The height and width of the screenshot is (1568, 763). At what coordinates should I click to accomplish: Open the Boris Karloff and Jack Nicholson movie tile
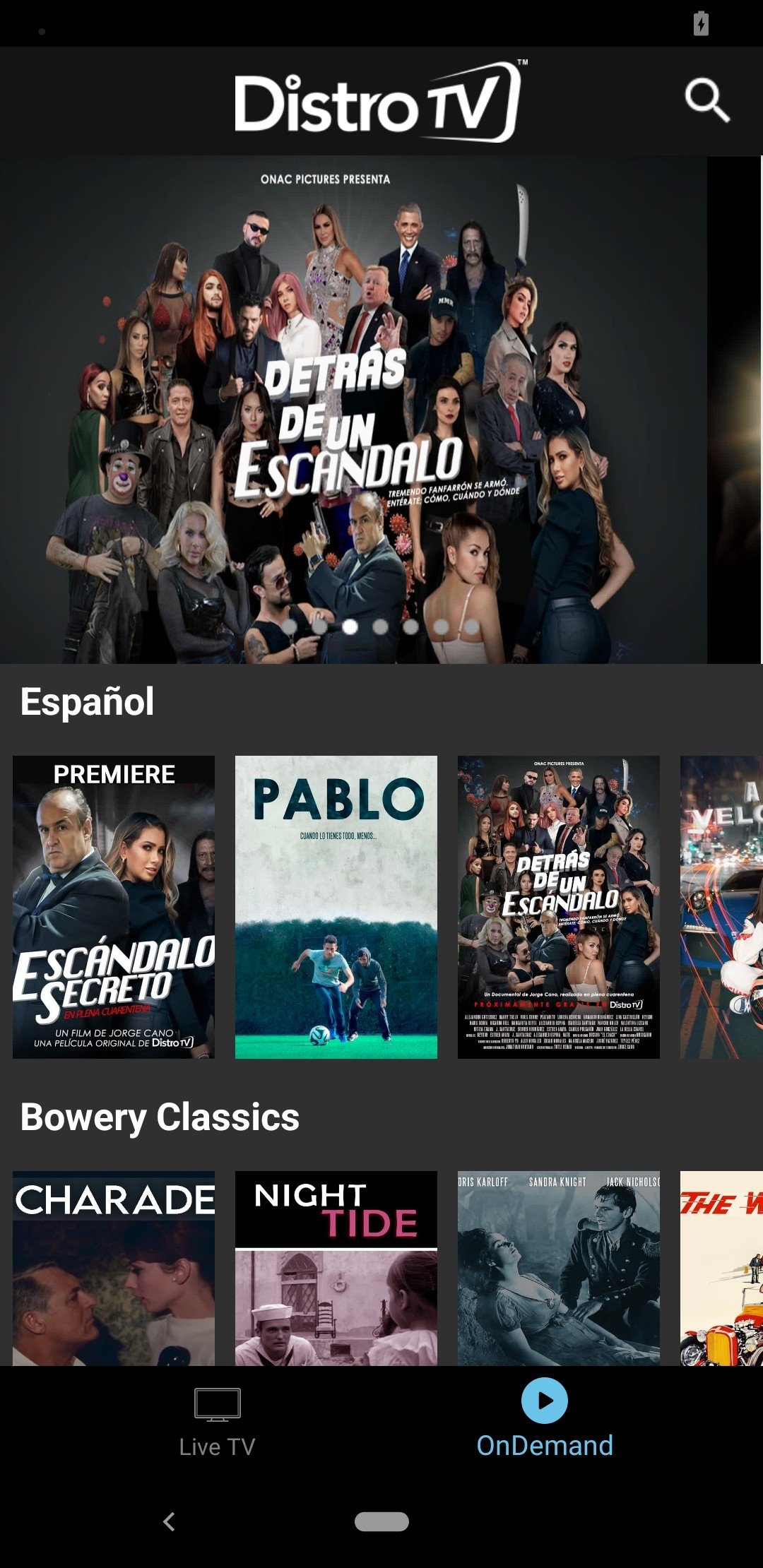559,1268
